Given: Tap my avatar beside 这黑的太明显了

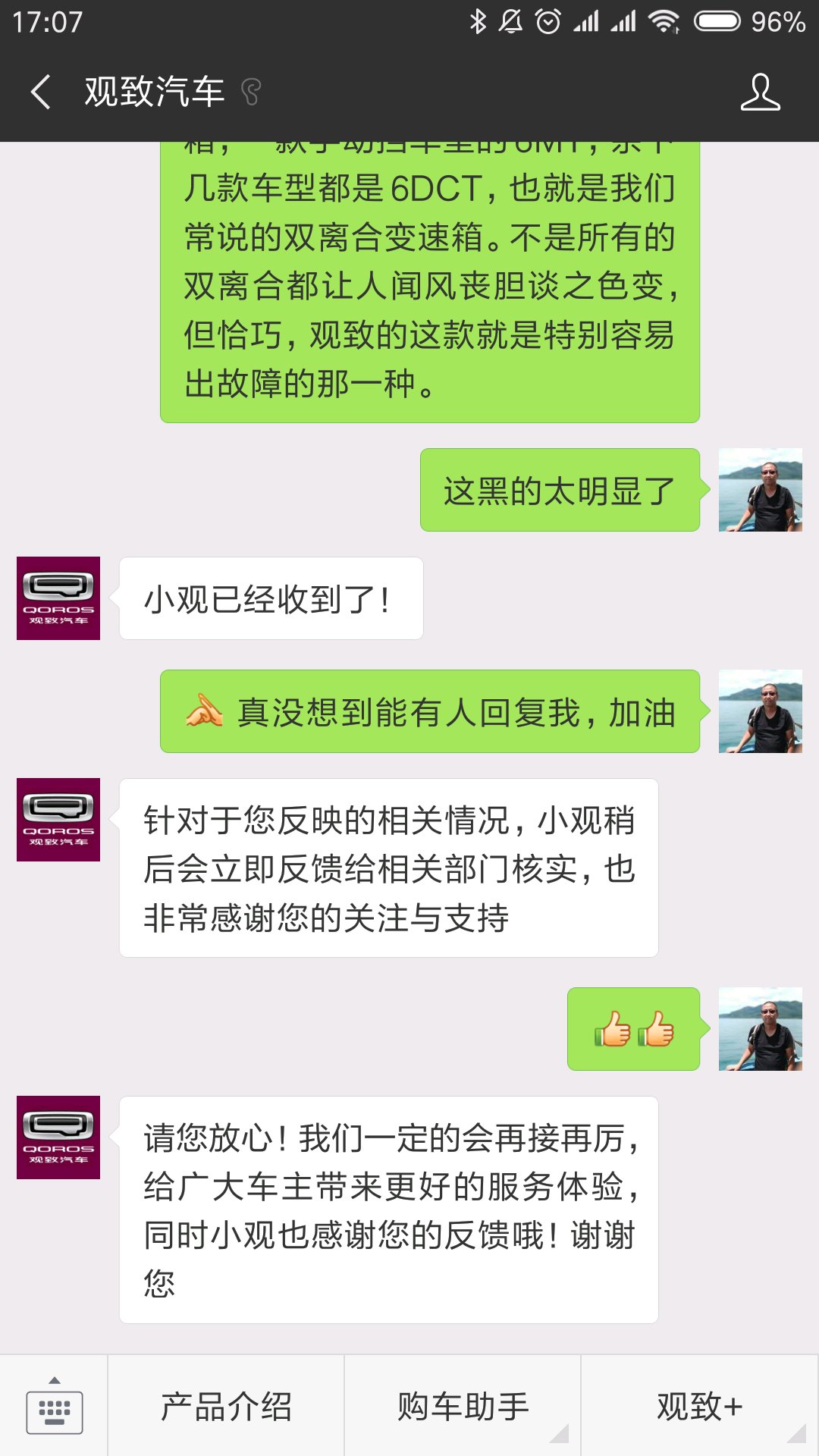Looking at the screenshot, I should tap(761, 490).
